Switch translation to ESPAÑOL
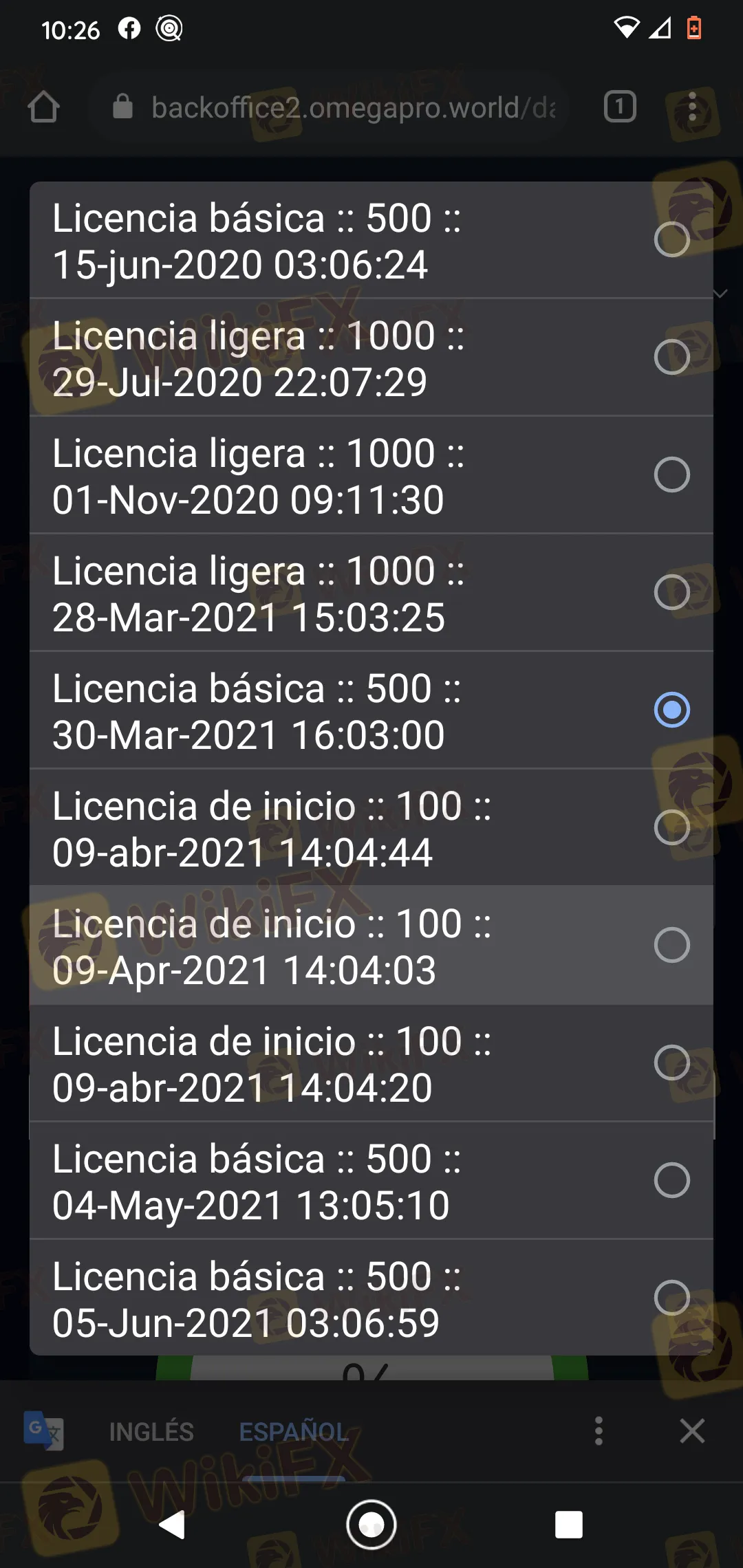 [x=294, y=1432]
